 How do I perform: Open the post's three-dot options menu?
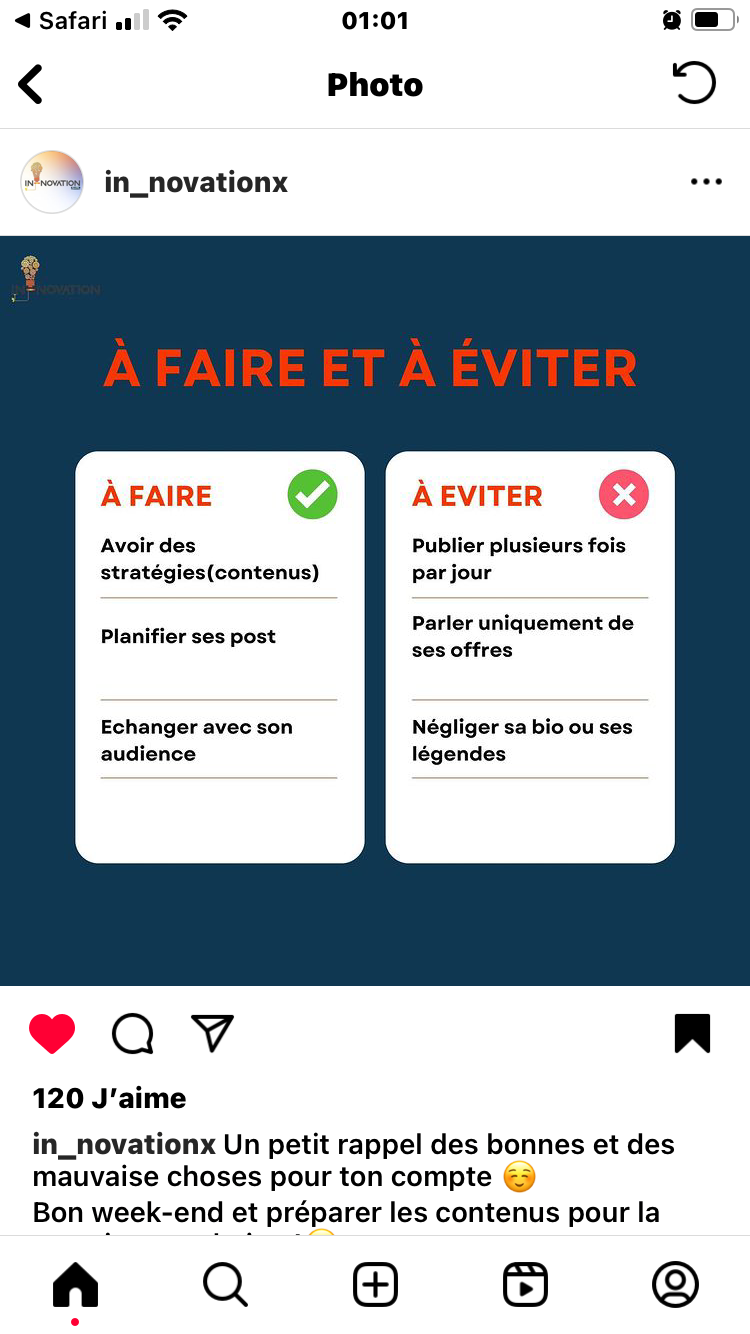point(706,182)
